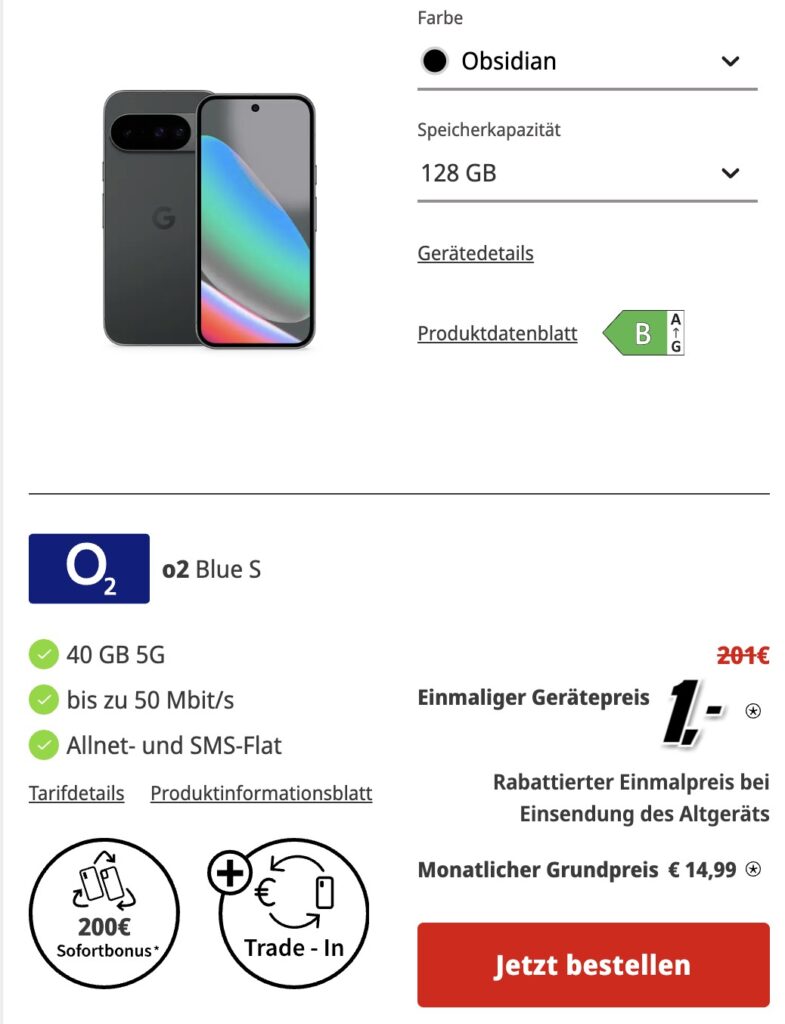Expand the Speicherkapazität dropdown showing 128 GB
Viewport: 785px width, 1024px height.
click(x=586, y=173)
